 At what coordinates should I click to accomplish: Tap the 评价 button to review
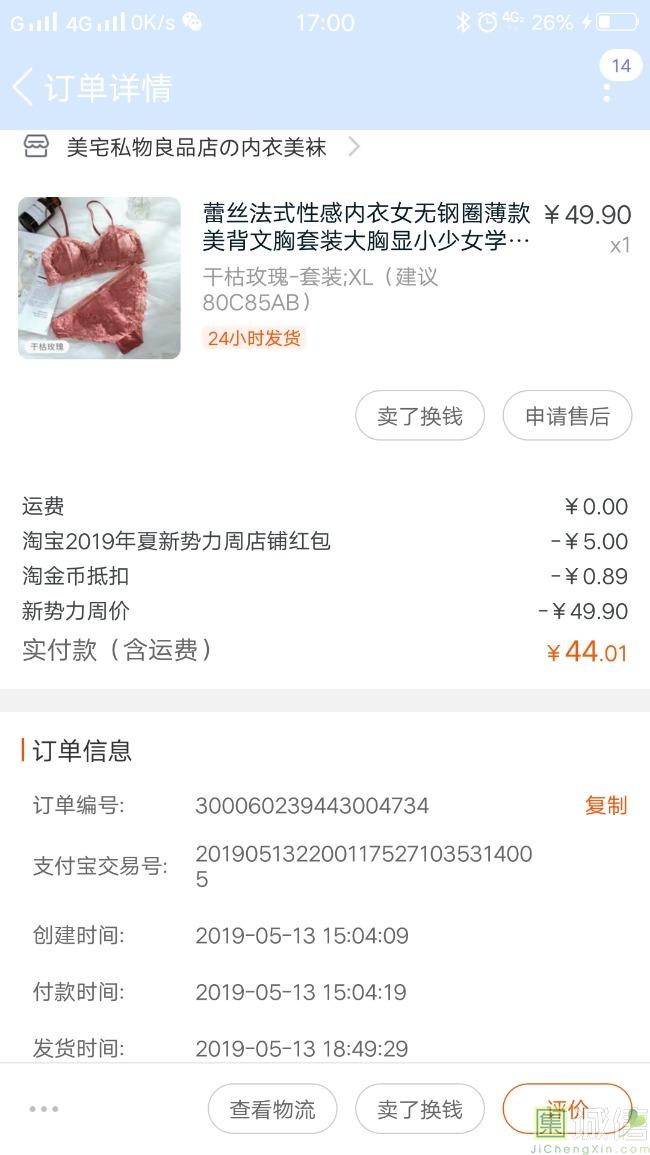tap(567, 1109)
